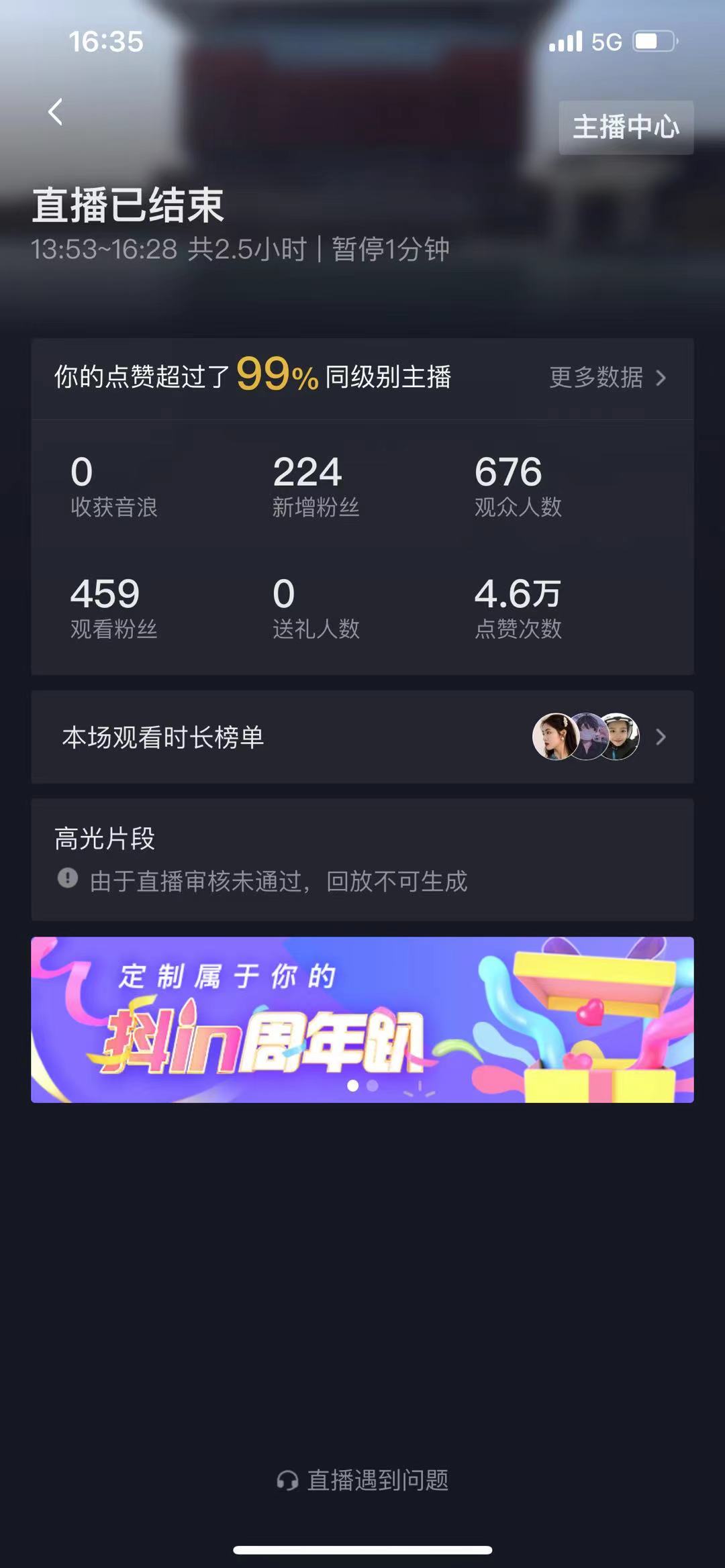
Task: View 更多数据 details
Action: (x=607, y=378)
